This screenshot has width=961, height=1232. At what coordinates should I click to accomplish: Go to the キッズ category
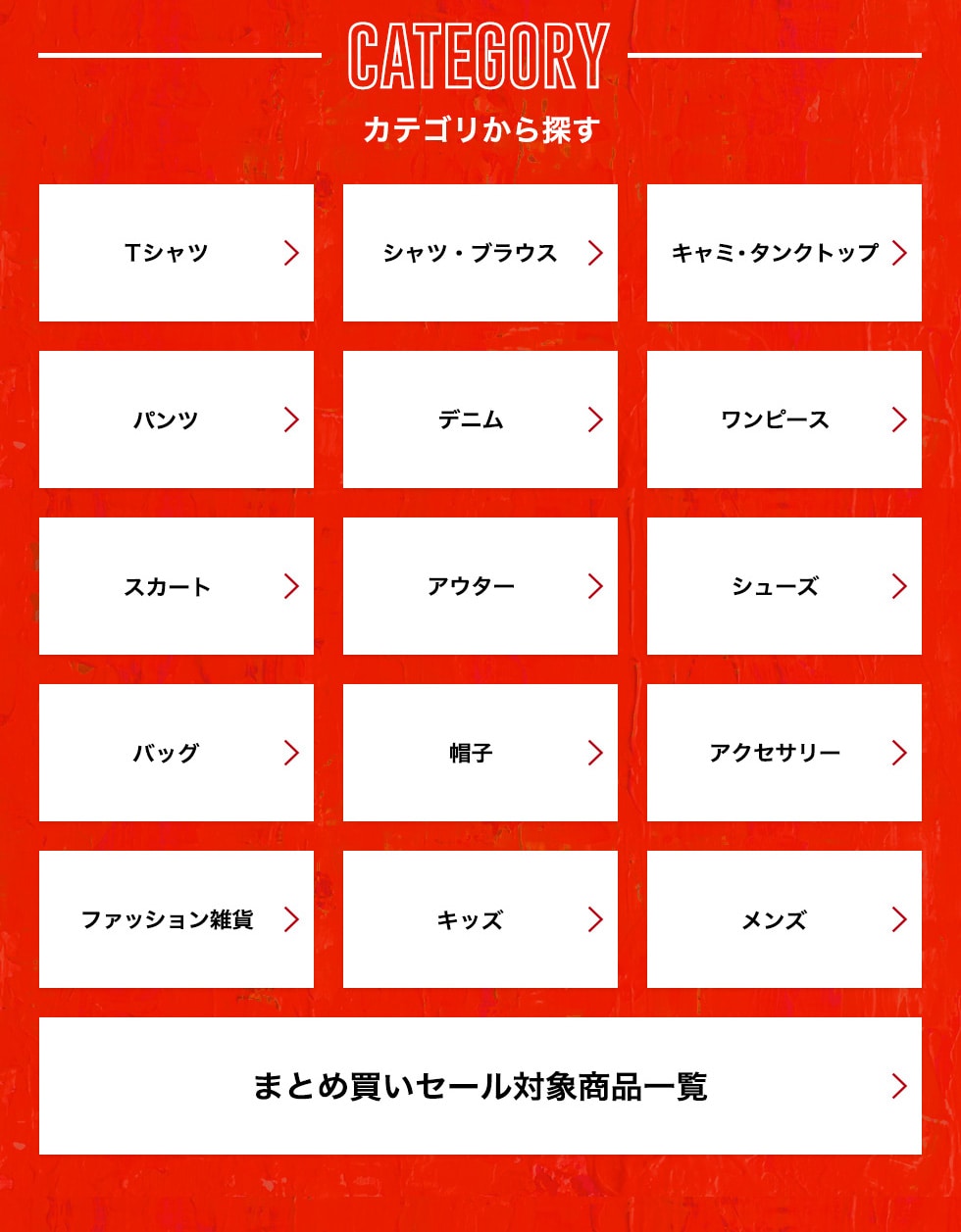(480, 919)
